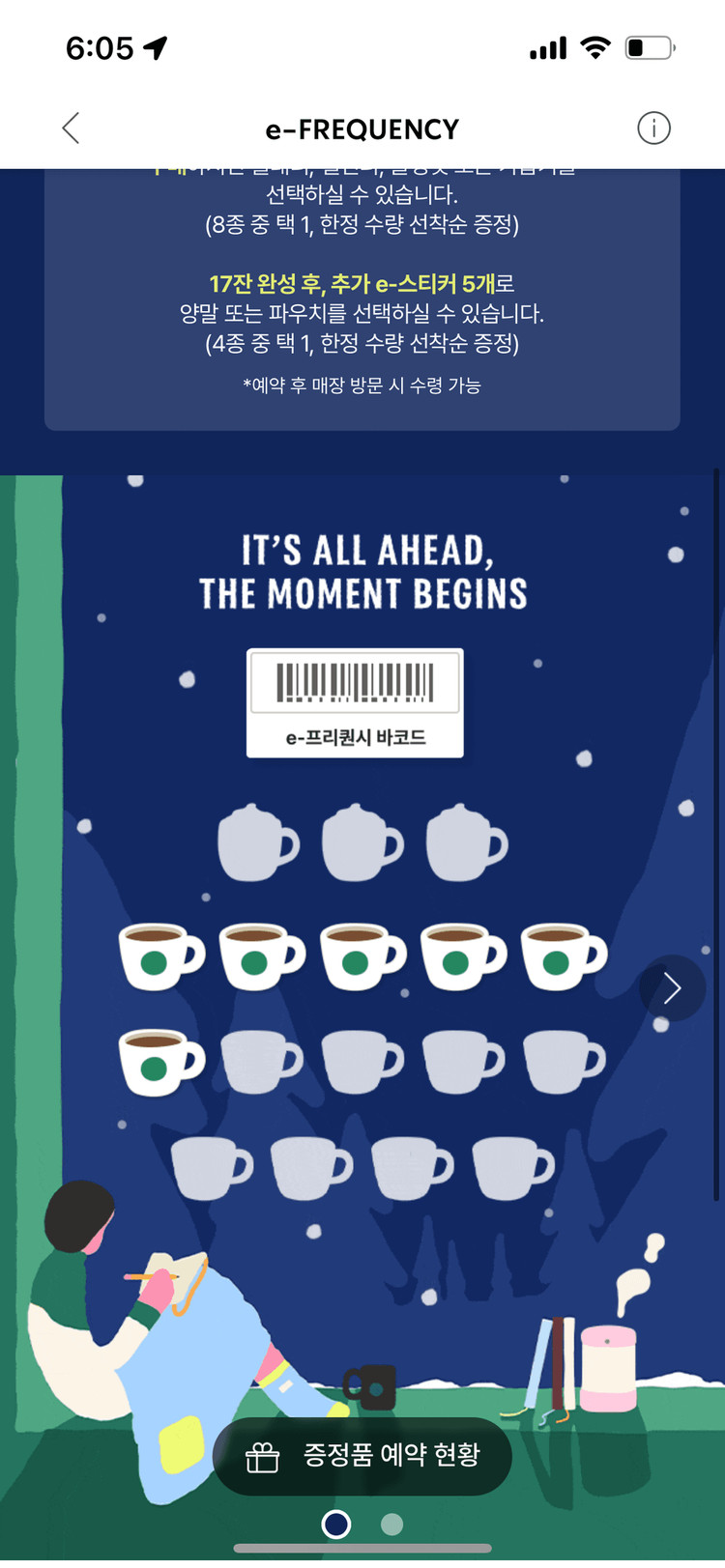The height and width of the screenshot is (1568, 725).
Task: Go back from e-FREQUENCY page
Action: [71, 128]
